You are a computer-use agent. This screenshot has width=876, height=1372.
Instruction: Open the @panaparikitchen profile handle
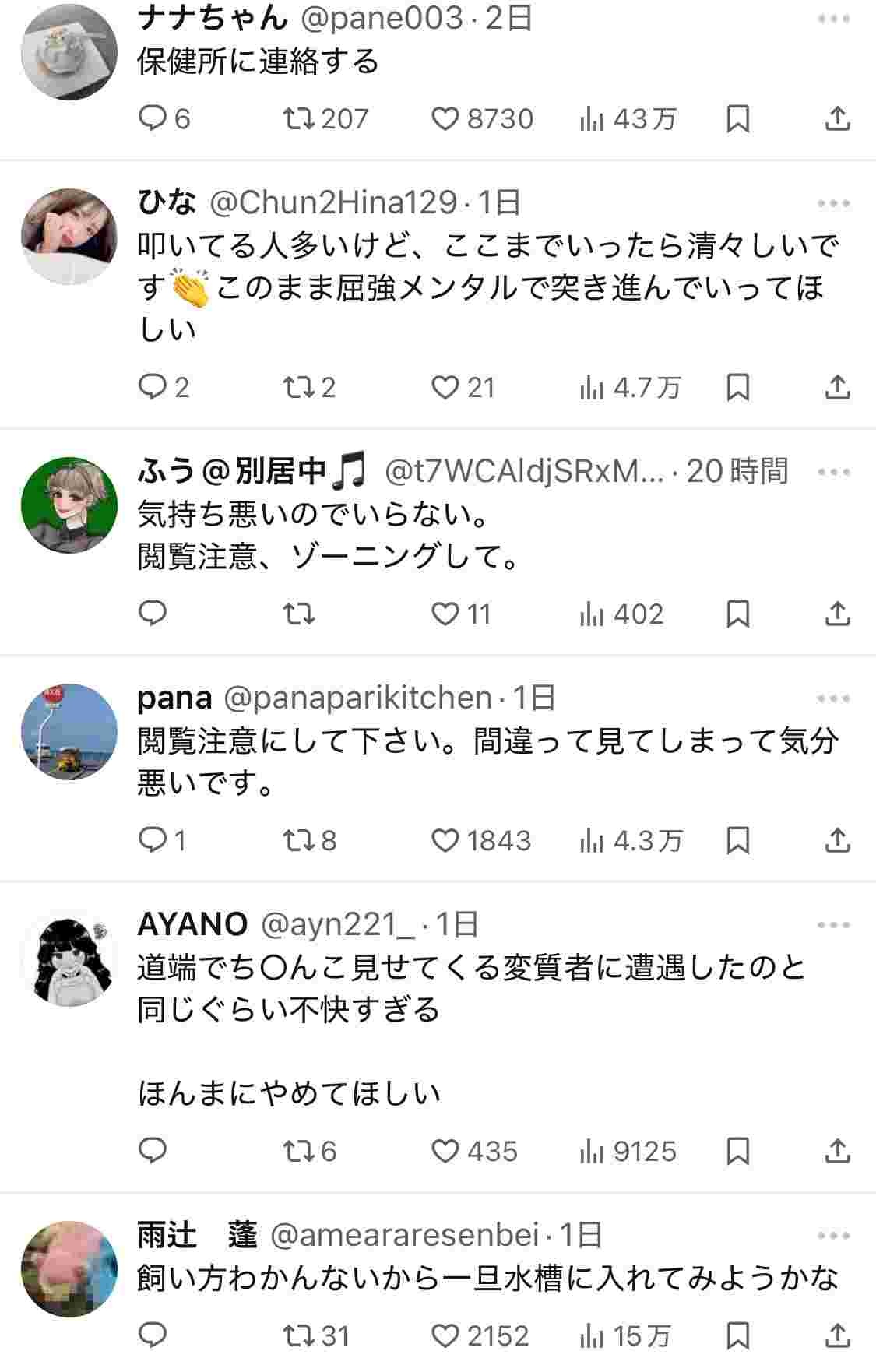coord(357,698)
